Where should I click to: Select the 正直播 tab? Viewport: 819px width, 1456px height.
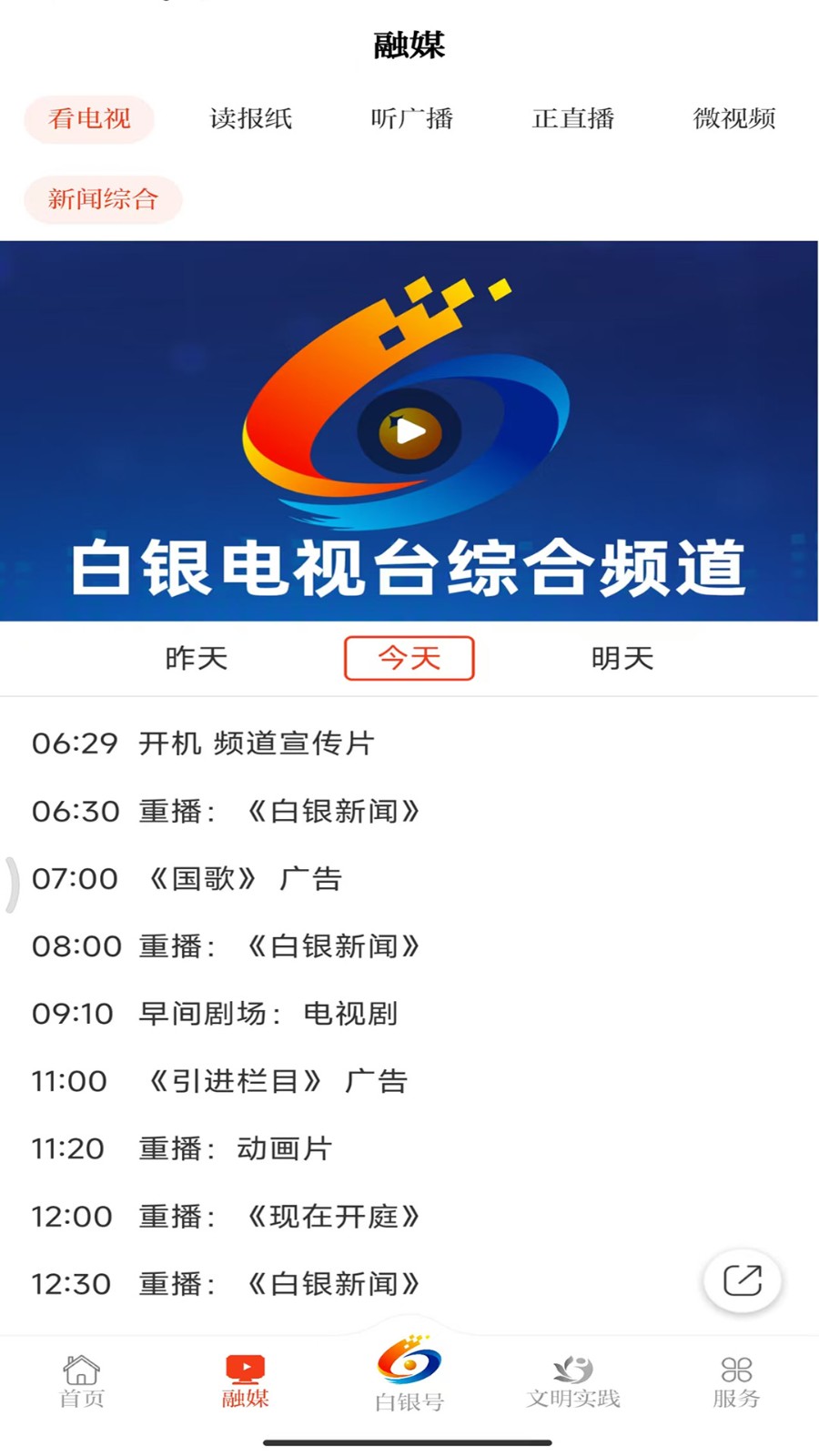point(573,118)
